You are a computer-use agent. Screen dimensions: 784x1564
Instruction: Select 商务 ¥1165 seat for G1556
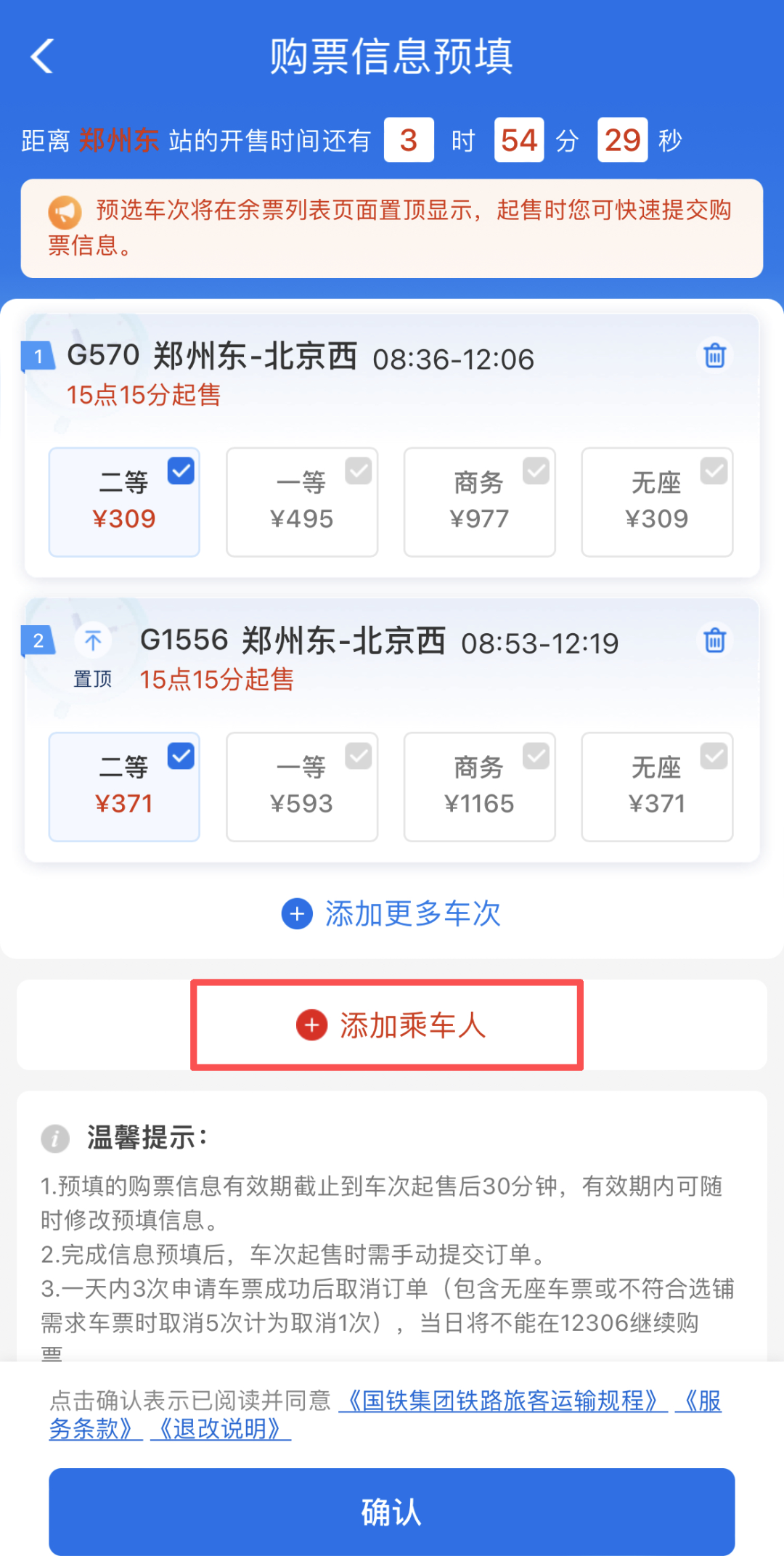click(479, 786)
